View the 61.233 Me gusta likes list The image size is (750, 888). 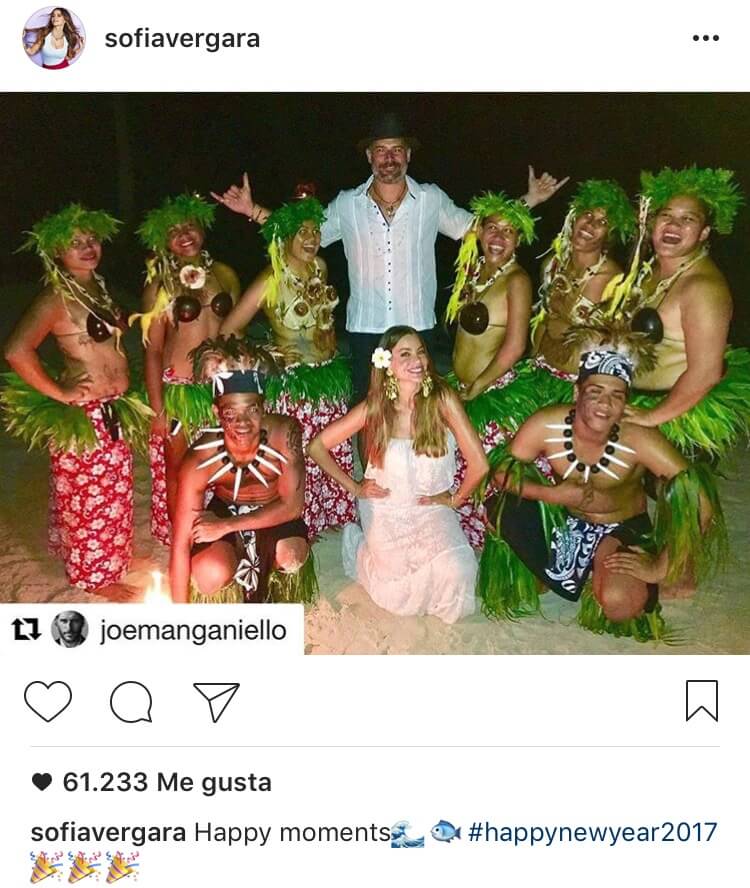pyautogui.click(x=165, y=782)
